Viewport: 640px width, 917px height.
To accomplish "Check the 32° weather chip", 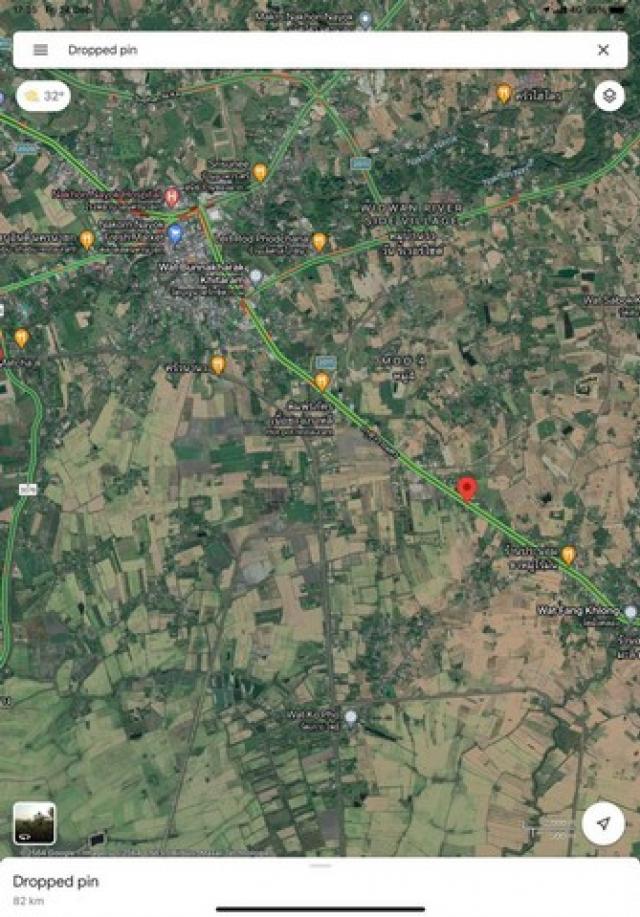I will (44, 96).
